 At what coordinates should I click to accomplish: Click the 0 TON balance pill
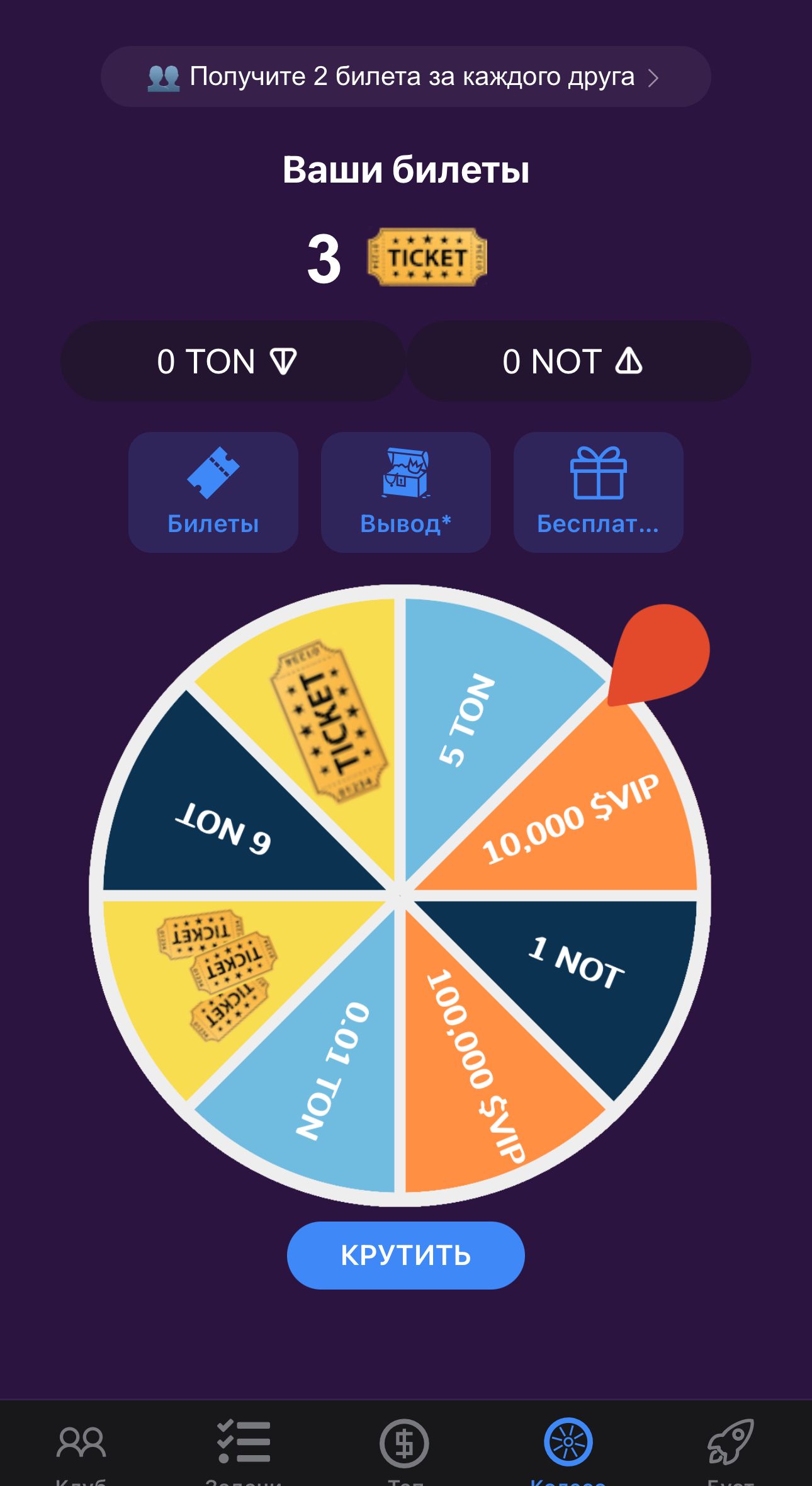(x=230, y=361)
